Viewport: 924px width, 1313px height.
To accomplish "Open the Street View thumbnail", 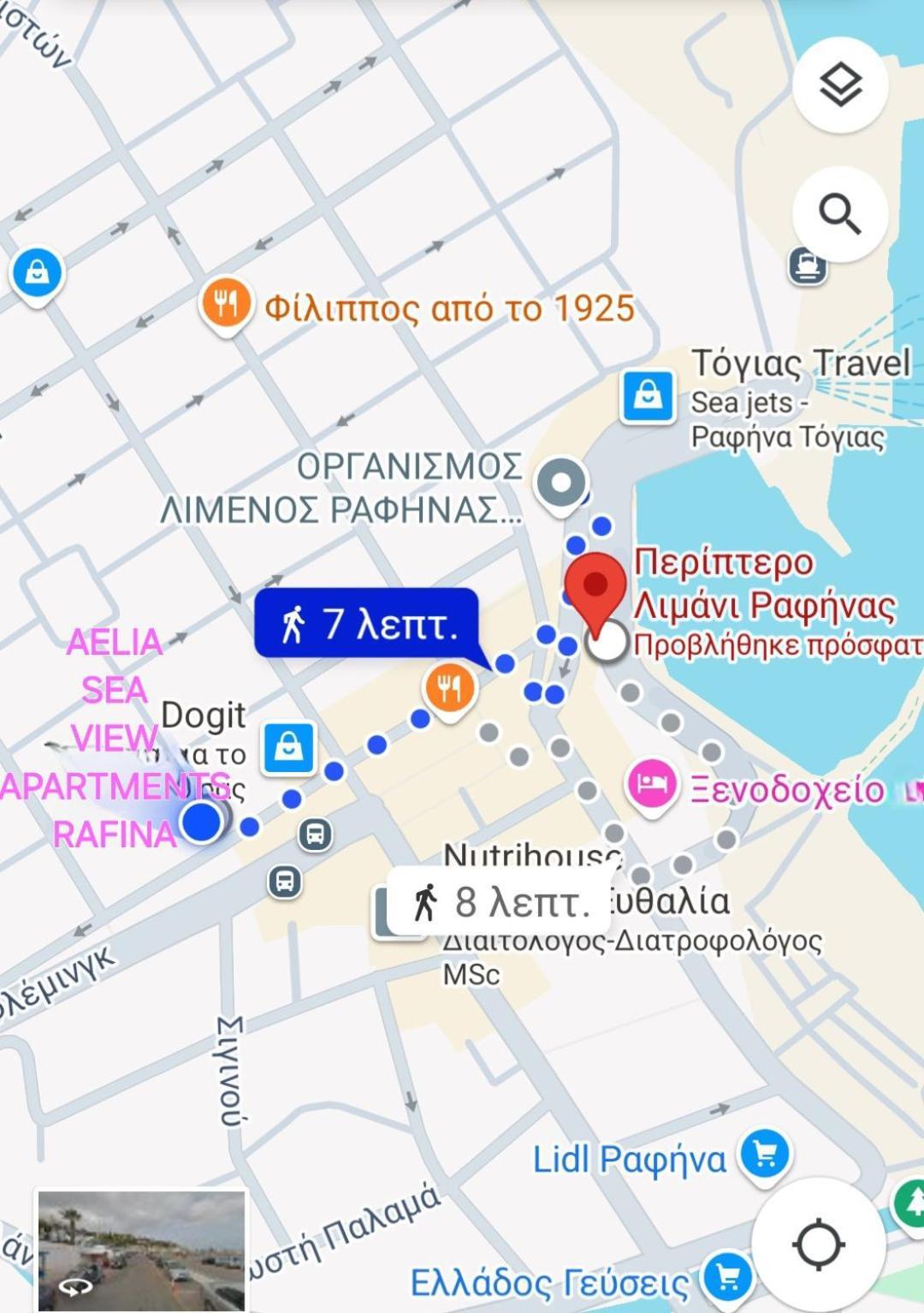I will pyautogui.click(x=141, y=1249).
